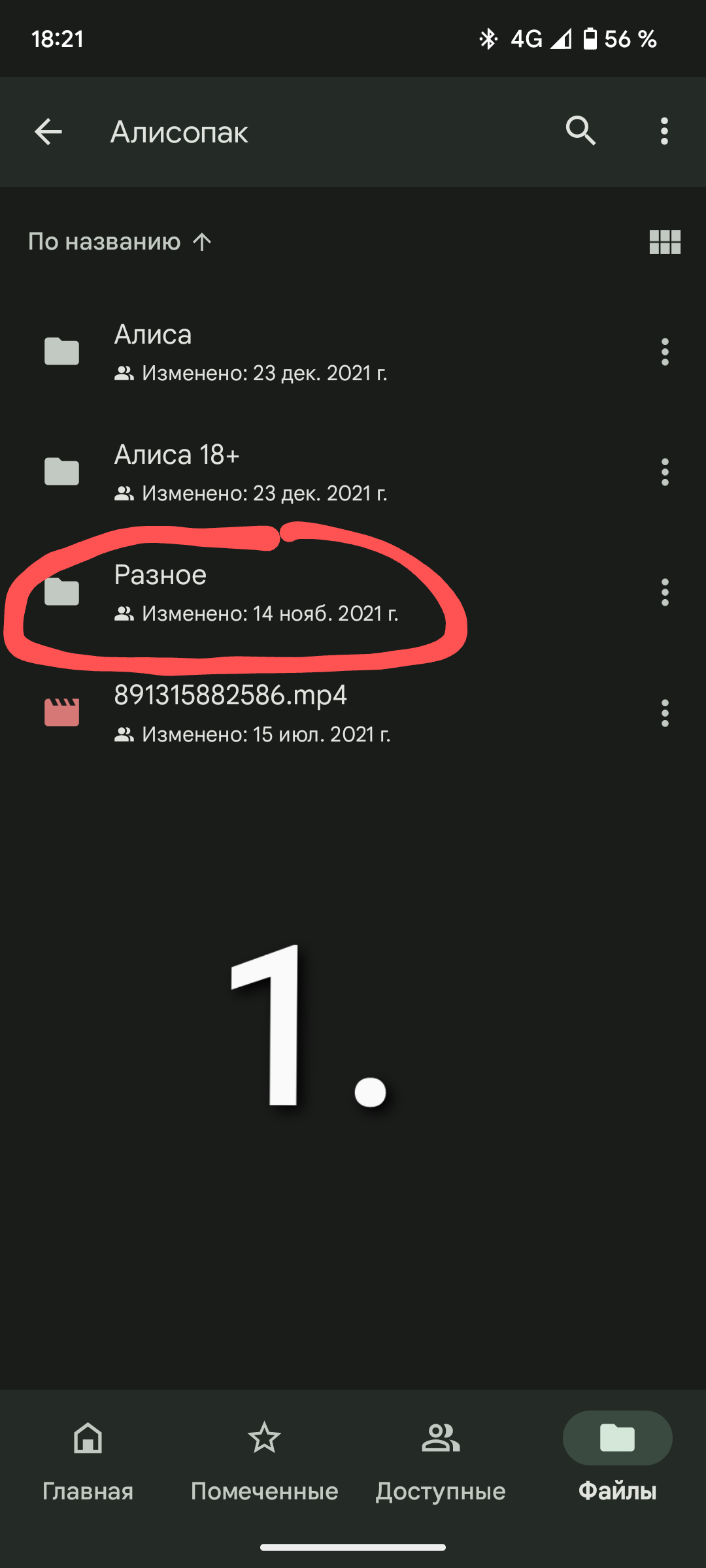This screenshot has height=1568, width=706.
Task: Open search in the app bar
Action: coord(580,131)
